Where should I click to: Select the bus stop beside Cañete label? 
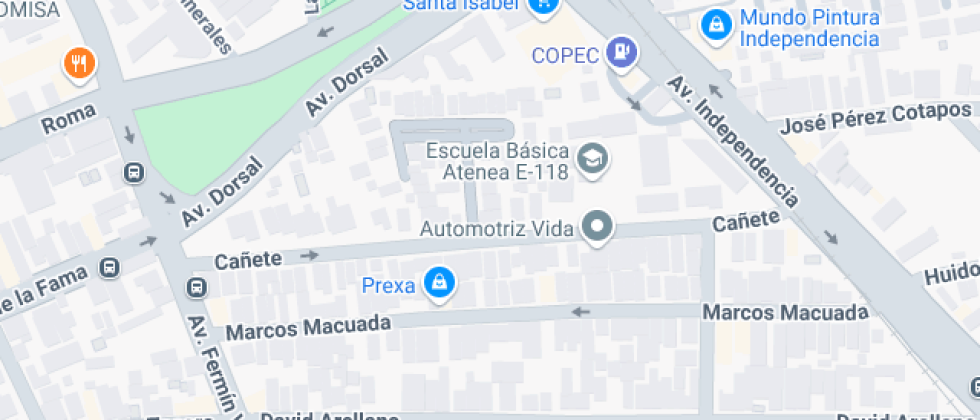196,288
